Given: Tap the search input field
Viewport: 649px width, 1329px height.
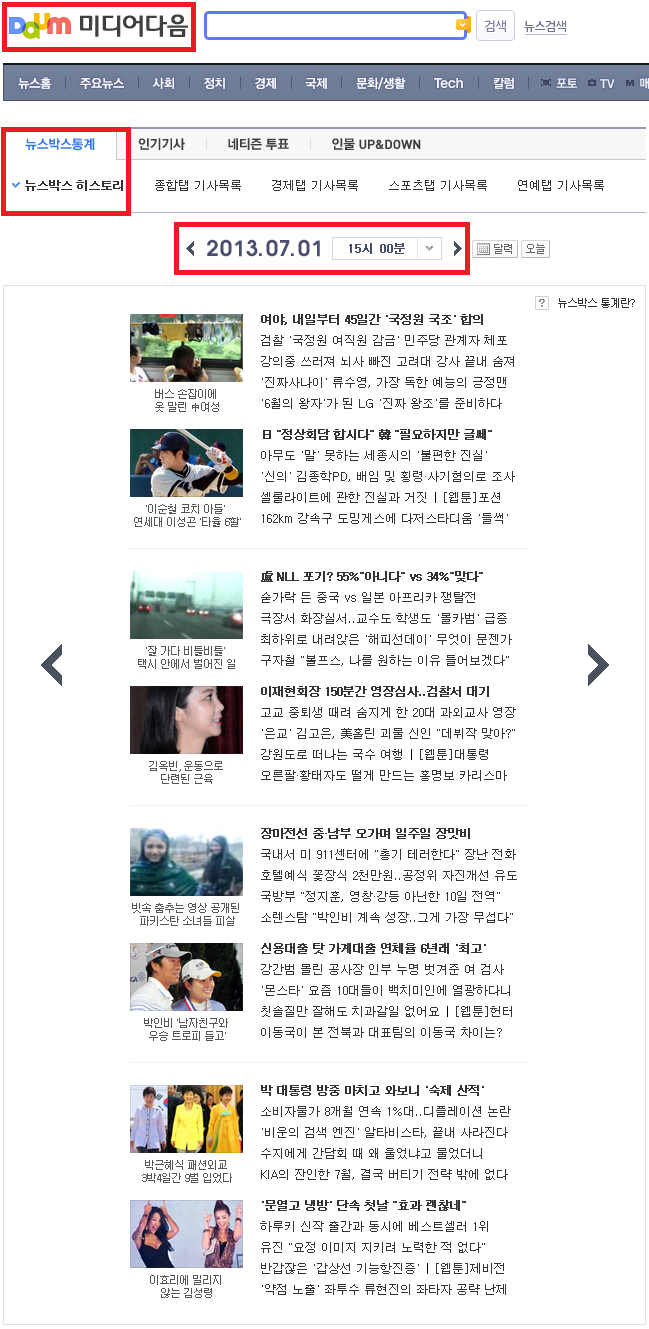Looking at the screenshot, I should point(330,27).
